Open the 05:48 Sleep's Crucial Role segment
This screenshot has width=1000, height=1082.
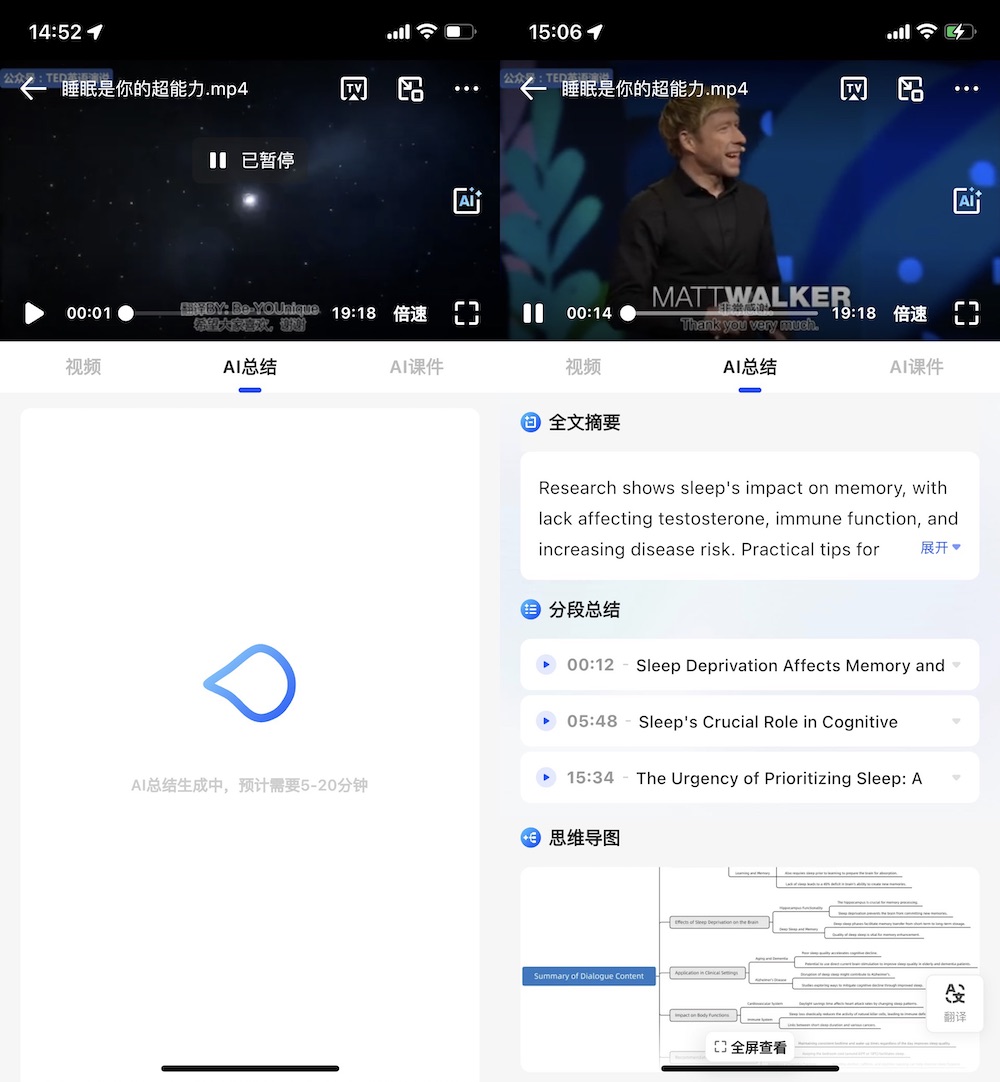pyautogui.click(x=749, y=721)
